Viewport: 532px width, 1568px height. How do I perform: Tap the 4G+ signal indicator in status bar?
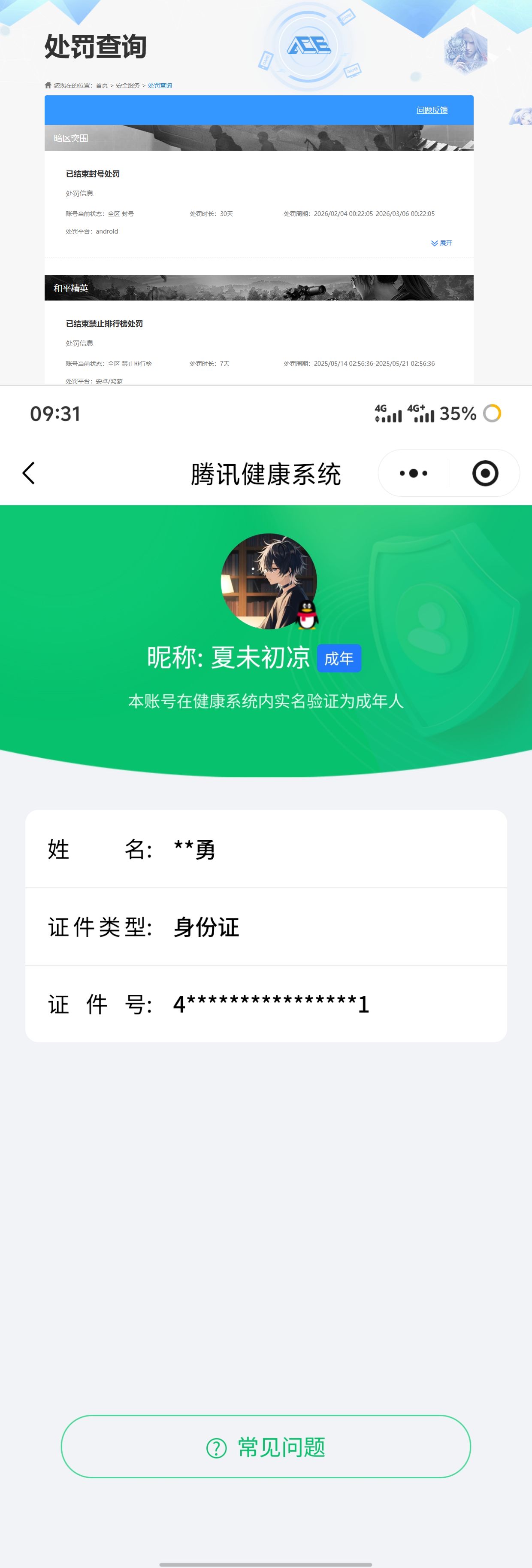[x=421, y=413]
